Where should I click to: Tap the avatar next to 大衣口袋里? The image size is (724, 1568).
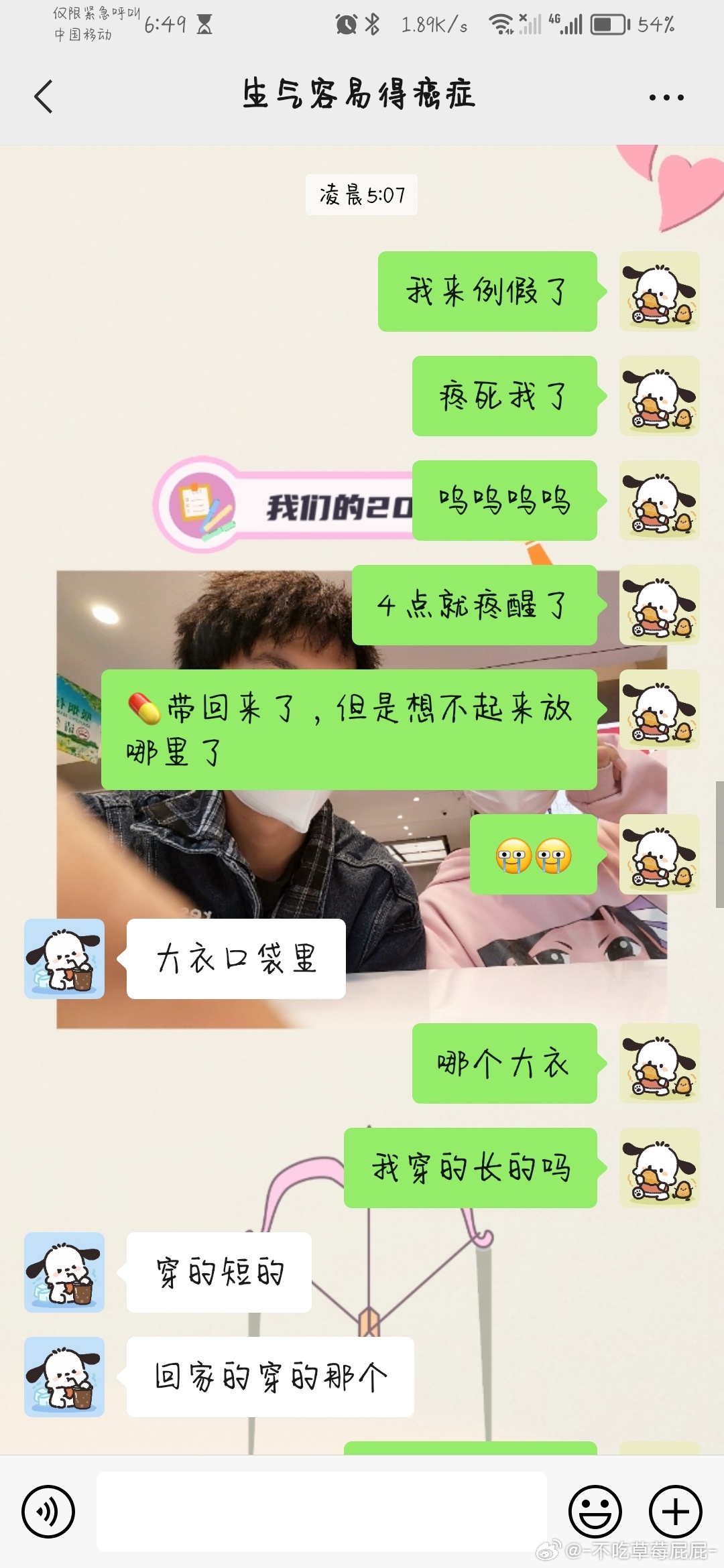[64, 959]
